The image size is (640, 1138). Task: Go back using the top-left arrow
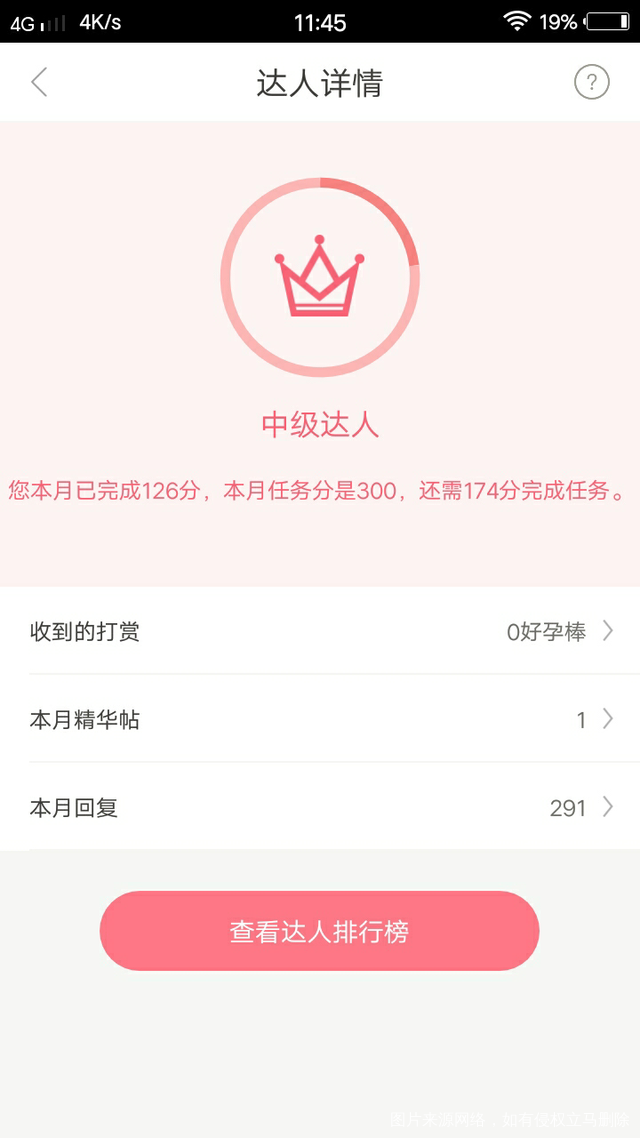pyautogui.click(x=39, y=82)
